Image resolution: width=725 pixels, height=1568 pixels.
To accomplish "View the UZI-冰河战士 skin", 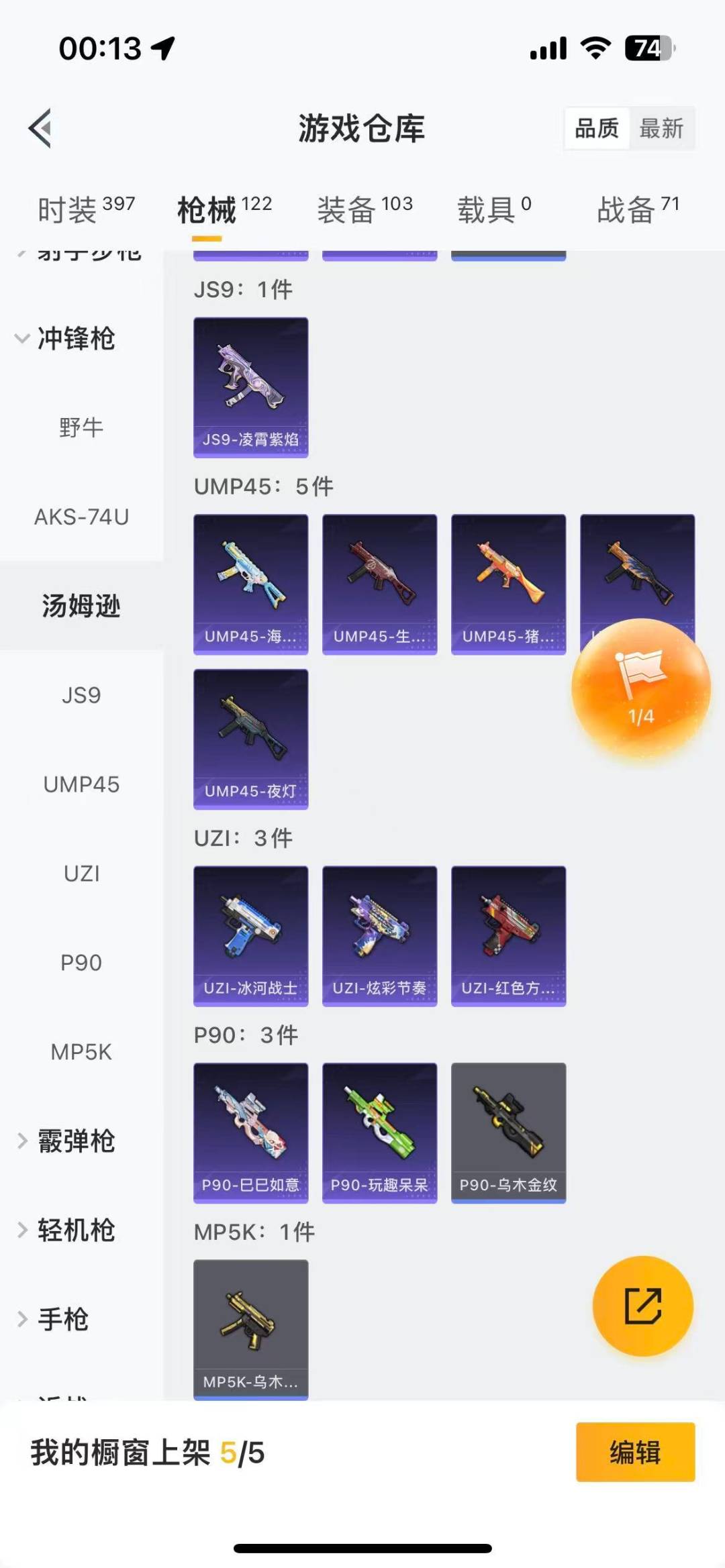I will tap(250, 935).
